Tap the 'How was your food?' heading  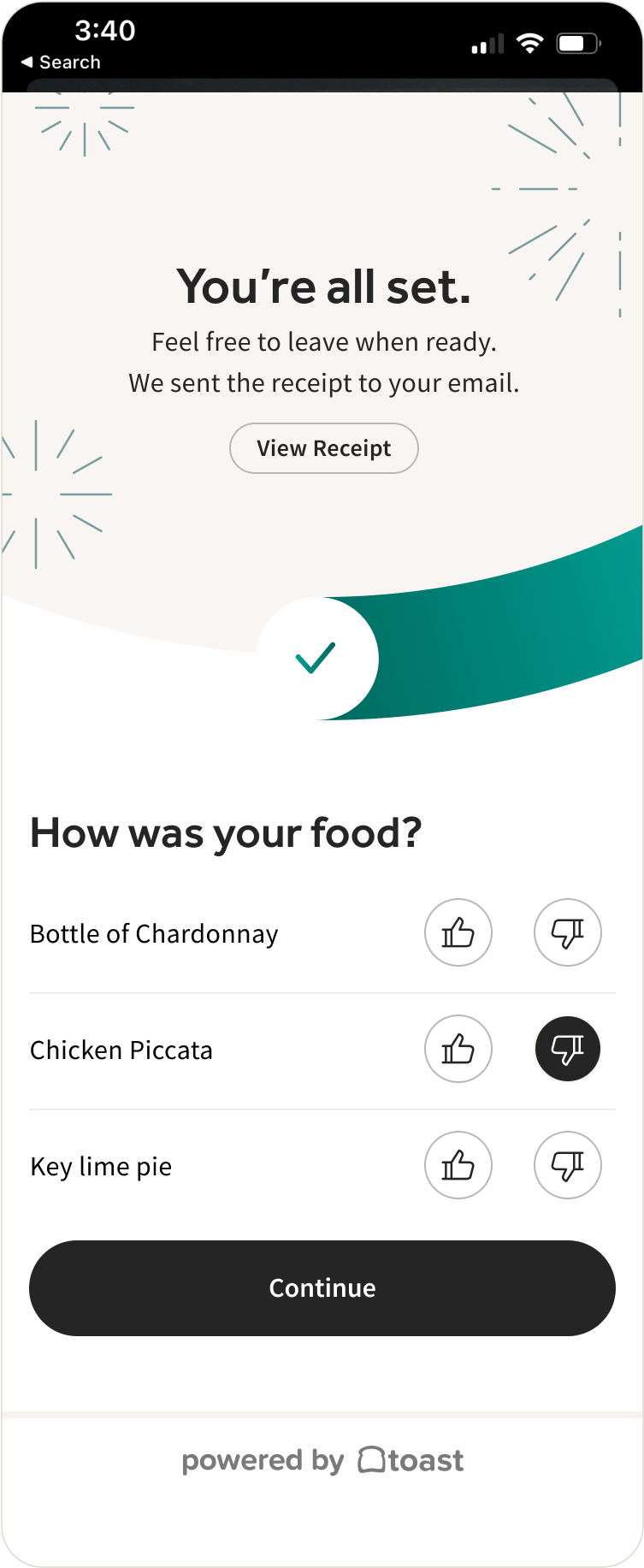tap(227, 832)
